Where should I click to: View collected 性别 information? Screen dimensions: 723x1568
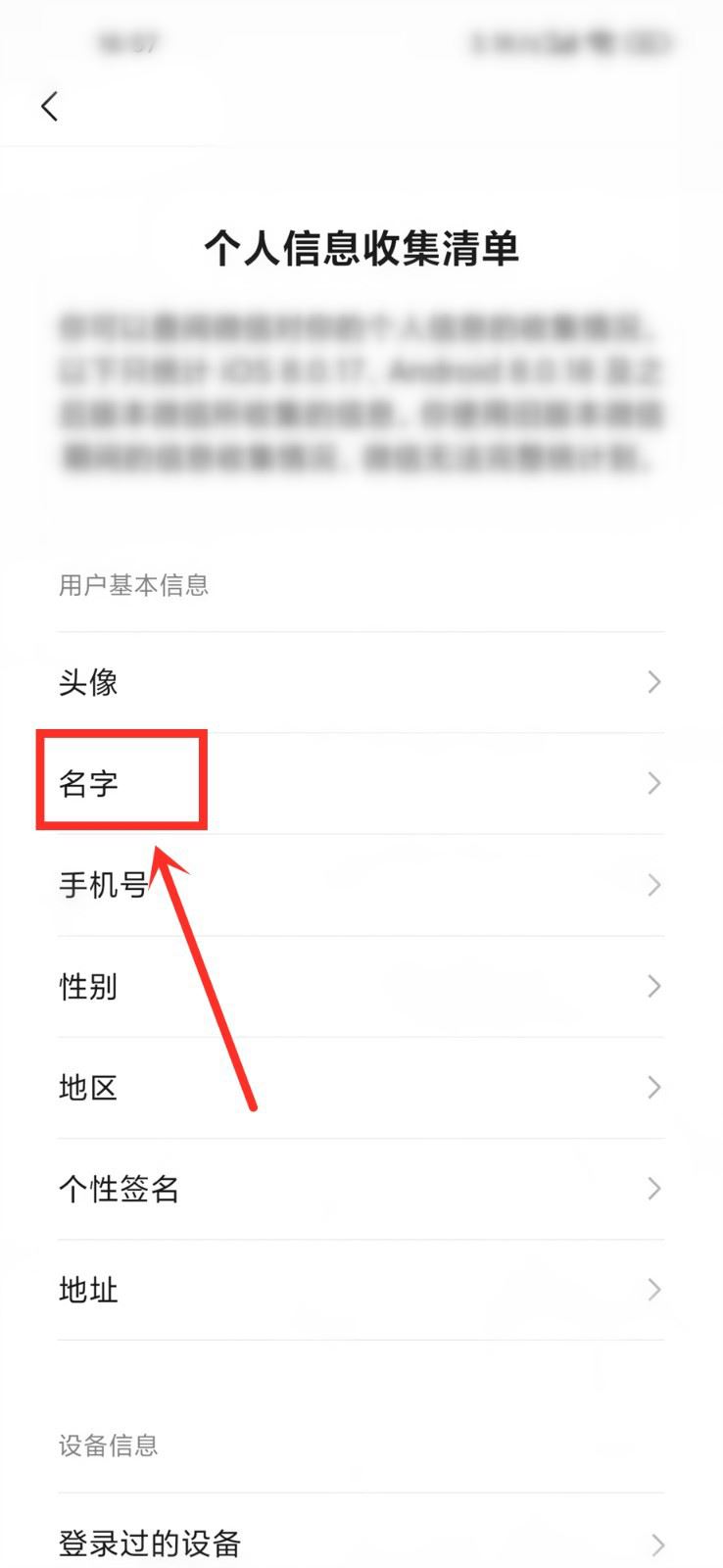tap(361, 986)
